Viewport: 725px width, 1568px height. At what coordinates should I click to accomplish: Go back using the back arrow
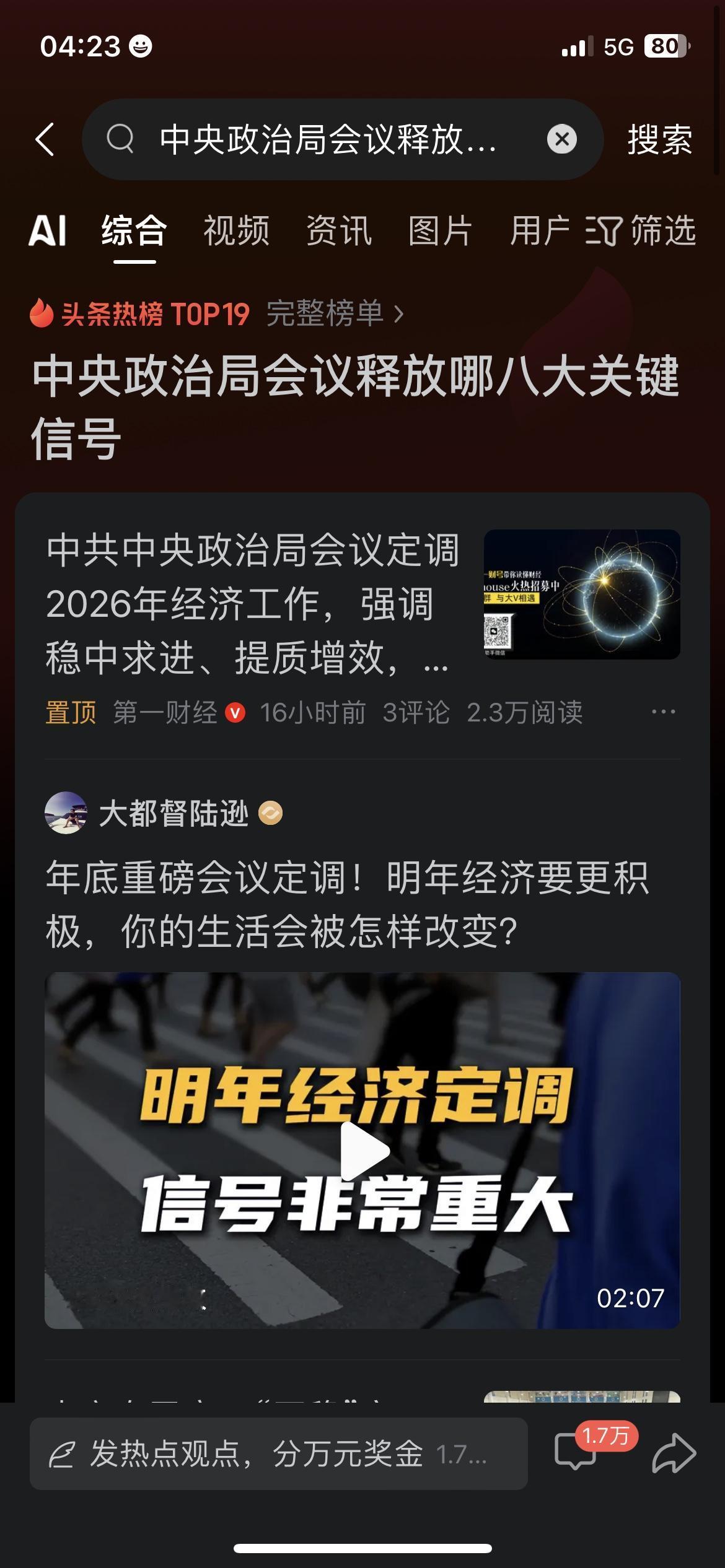coord(45,140)
